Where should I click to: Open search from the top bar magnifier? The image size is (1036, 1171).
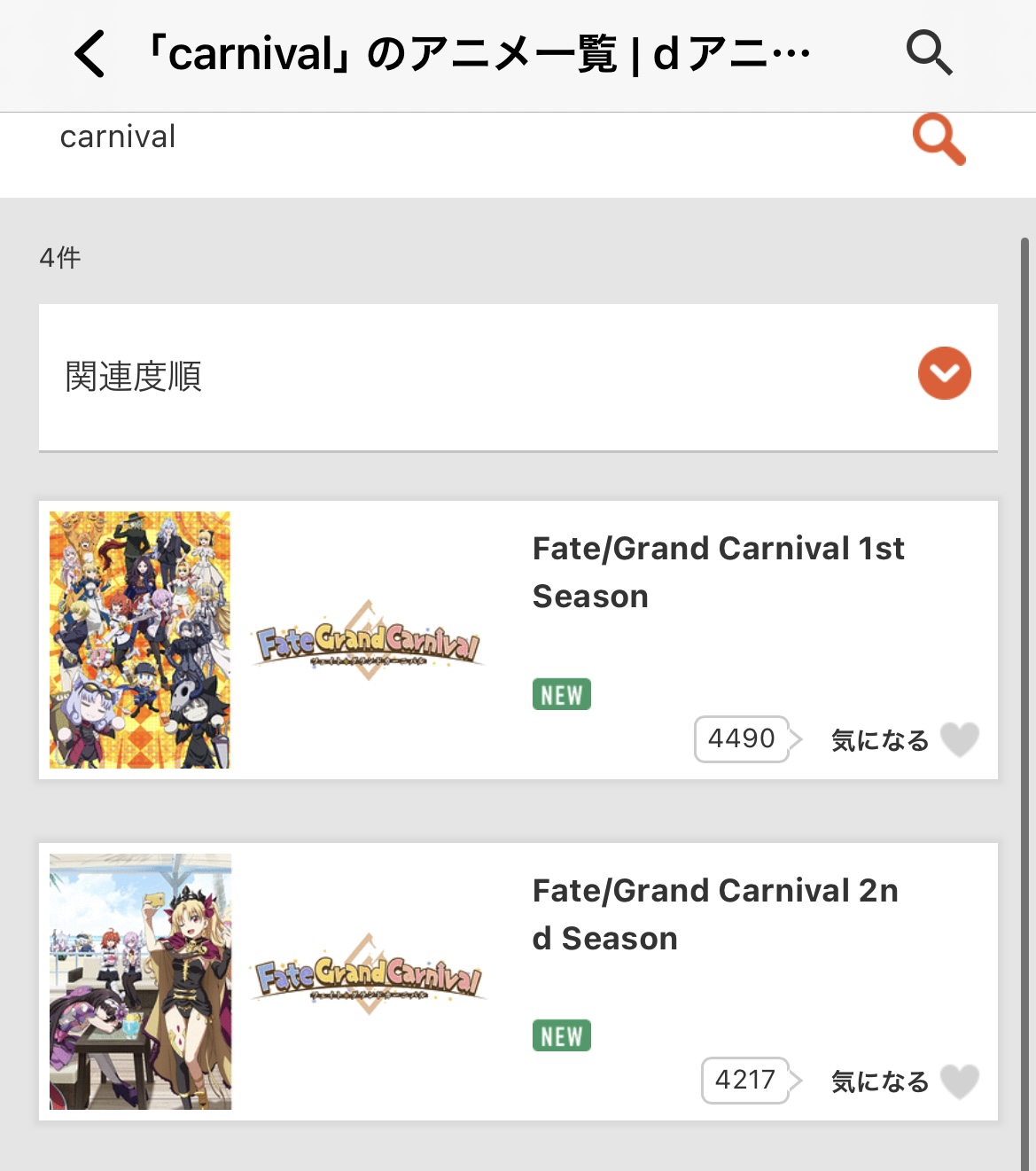tap(929, 53)
